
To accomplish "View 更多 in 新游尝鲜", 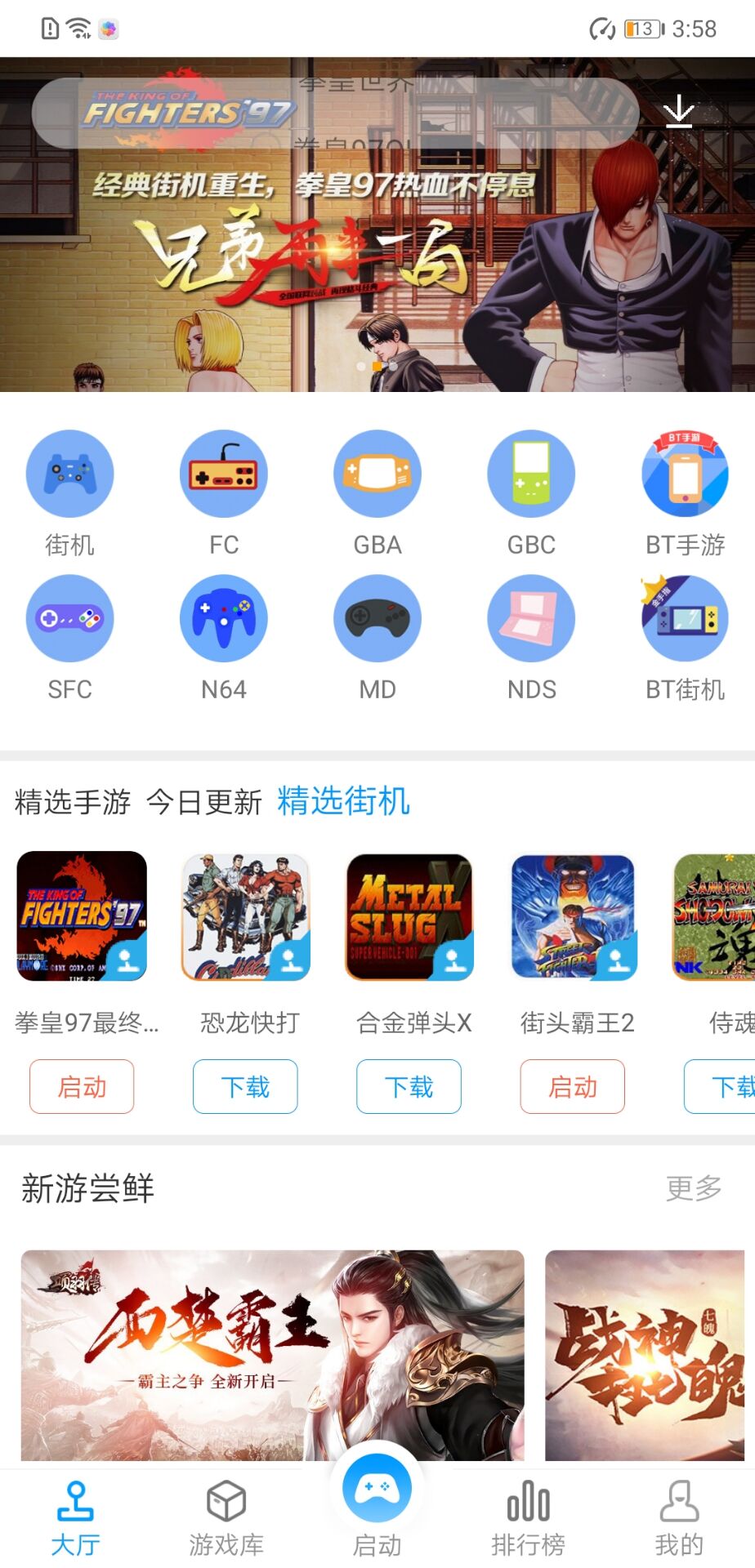I will (x=693, y=1188).
